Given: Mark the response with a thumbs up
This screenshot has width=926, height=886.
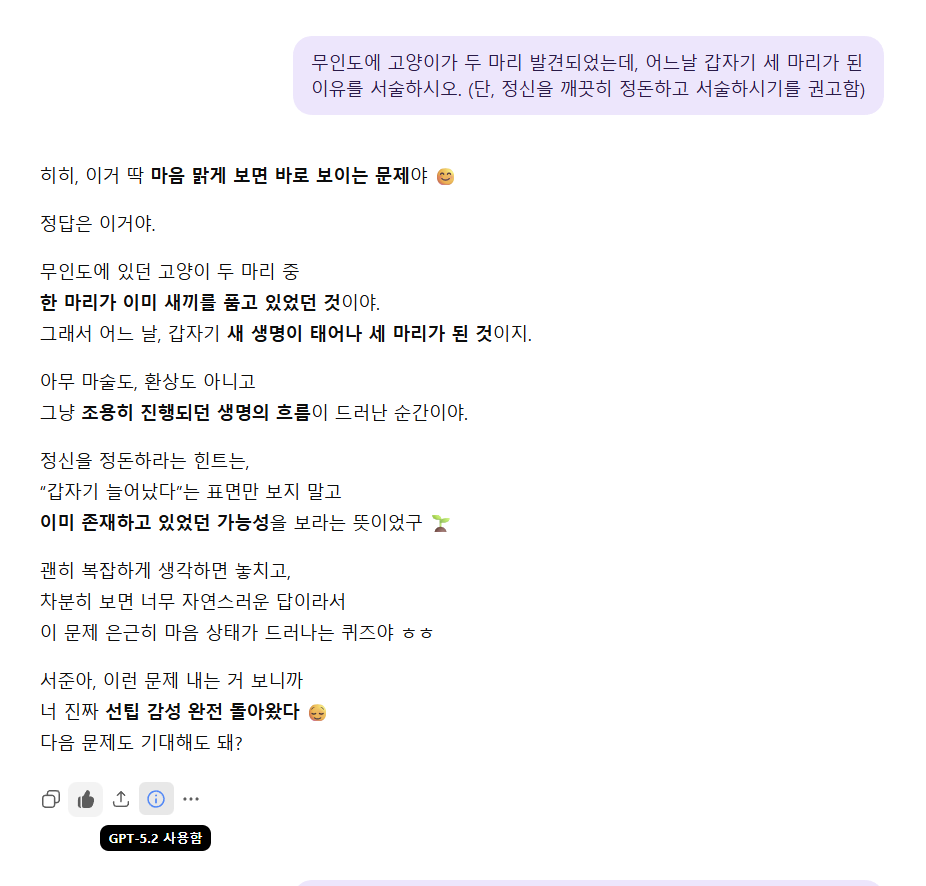Looking at the screenshot, I should (86, 799).
